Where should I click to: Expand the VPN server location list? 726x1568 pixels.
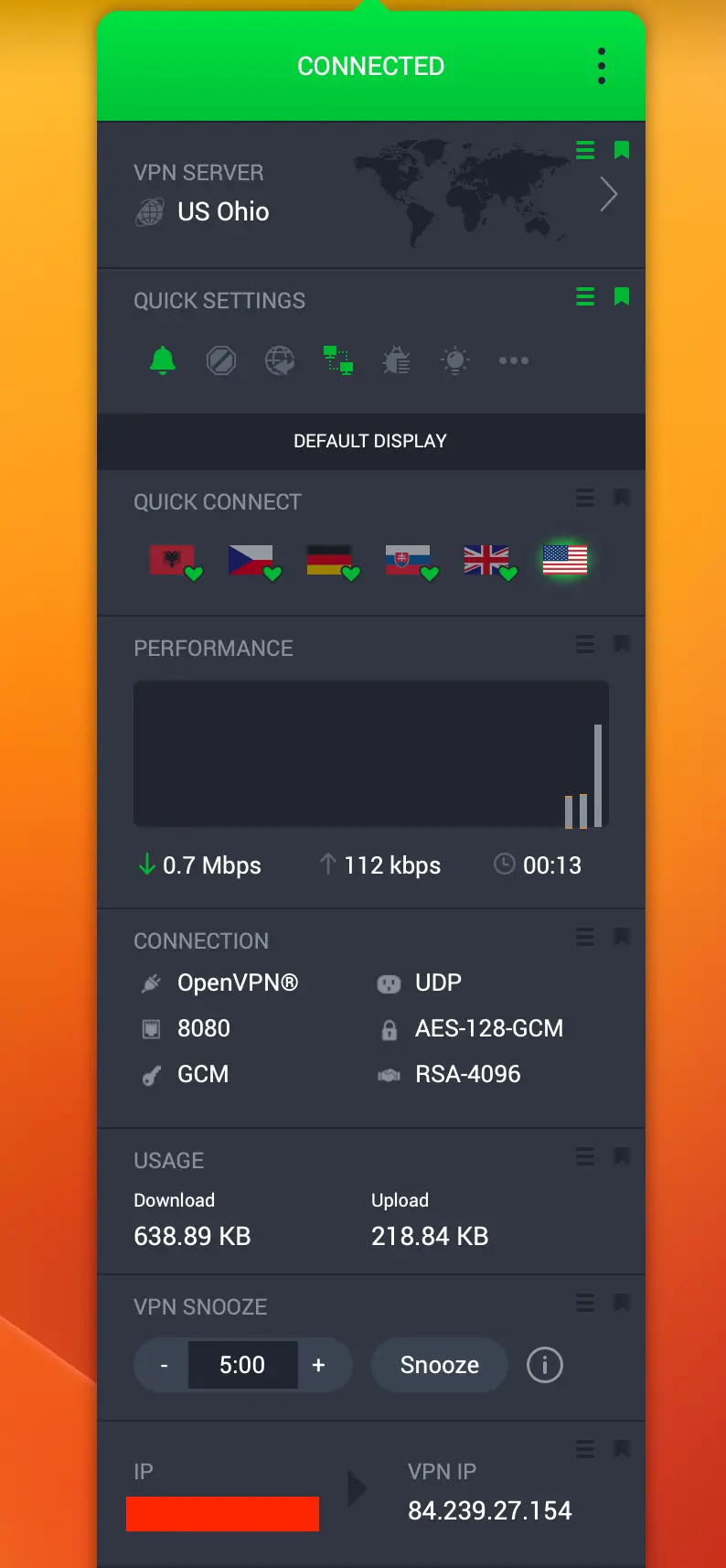[609, 195]
